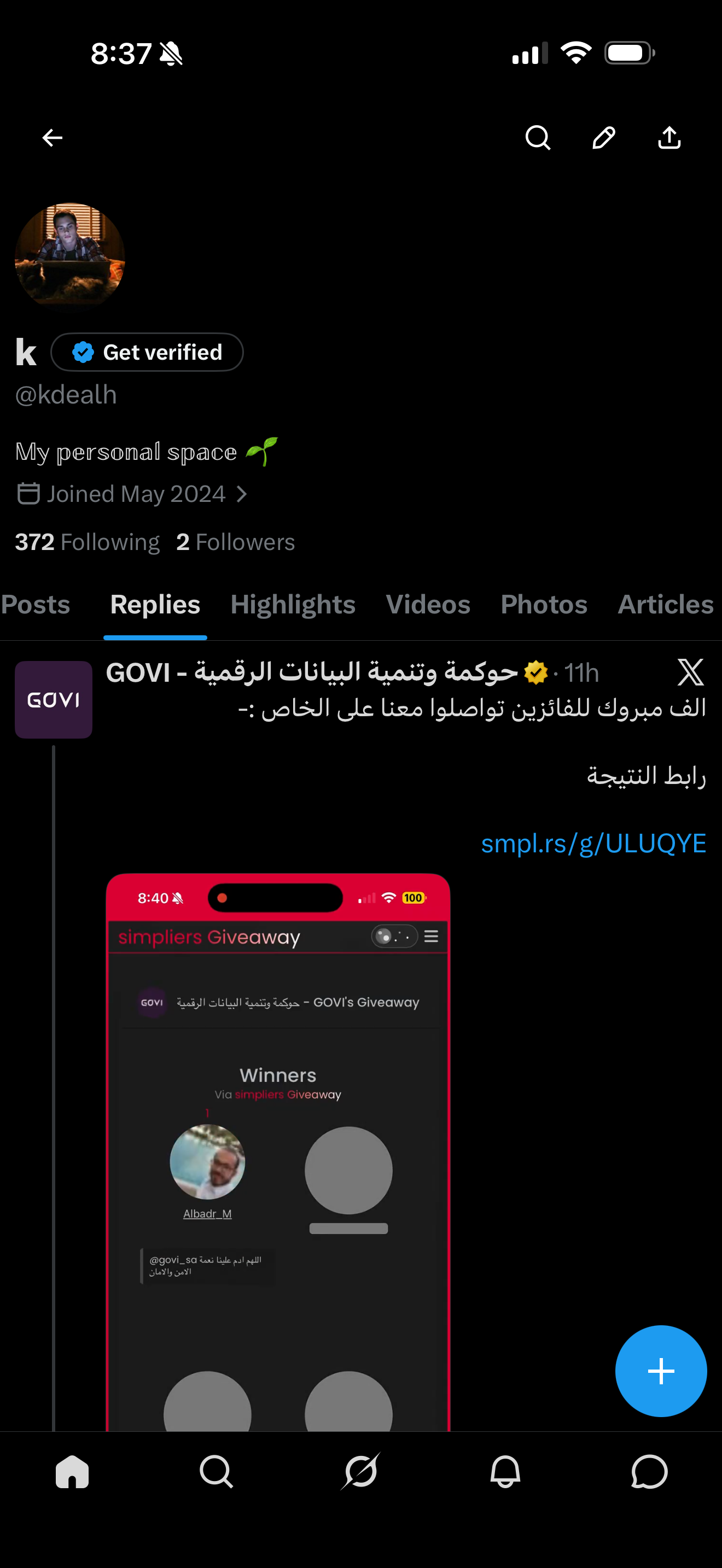Switch to the Videos tab
722x1568 pixels.
428,605
